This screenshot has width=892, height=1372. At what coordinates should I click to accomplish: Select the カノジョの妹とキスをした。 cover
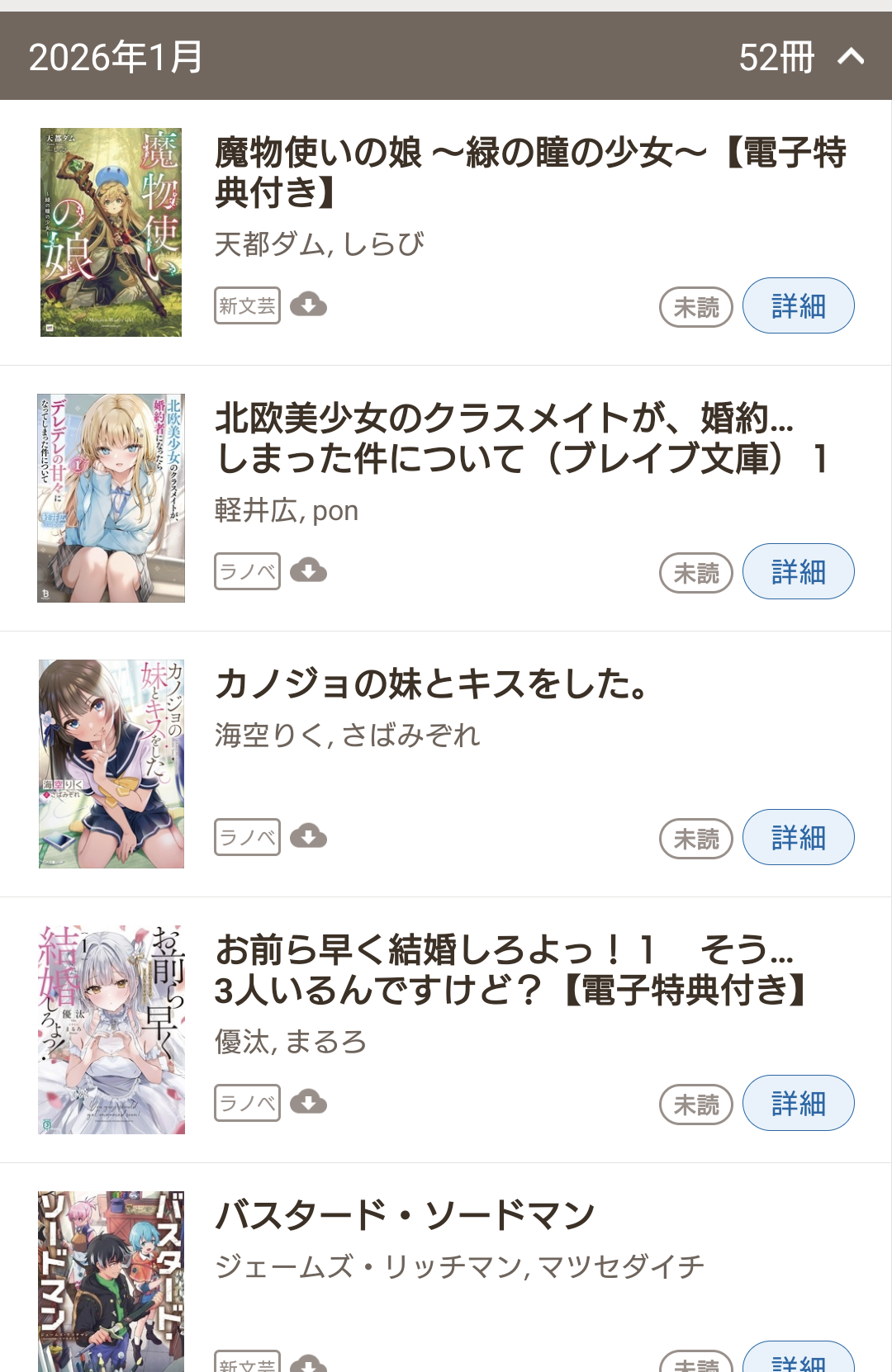click(111, 764)
